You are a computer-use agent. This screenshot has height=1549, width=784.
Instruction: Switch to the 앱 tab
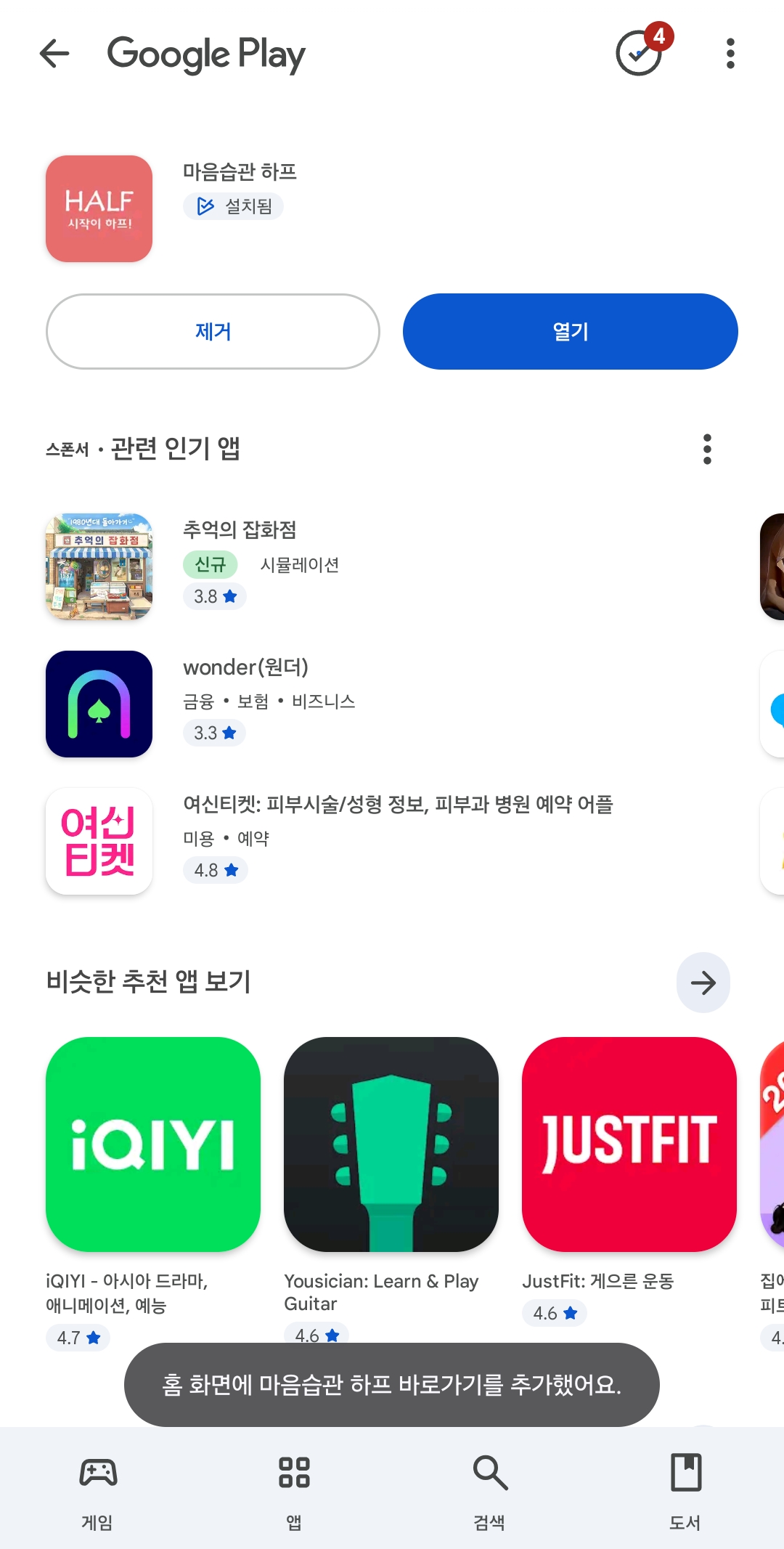click(294, 1490)
